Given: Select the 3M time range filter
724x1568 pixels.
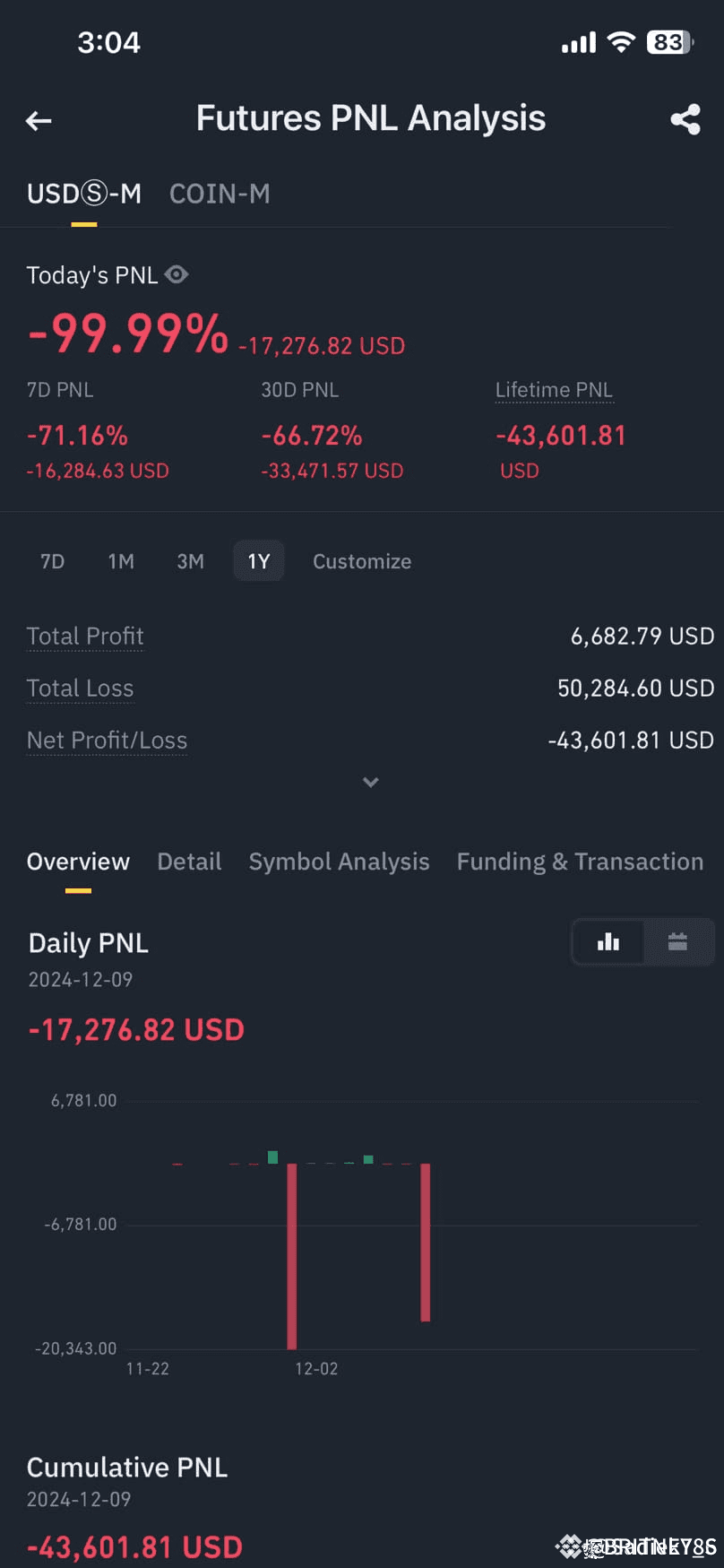Looking at the screenshot, I should coord(190,560).
